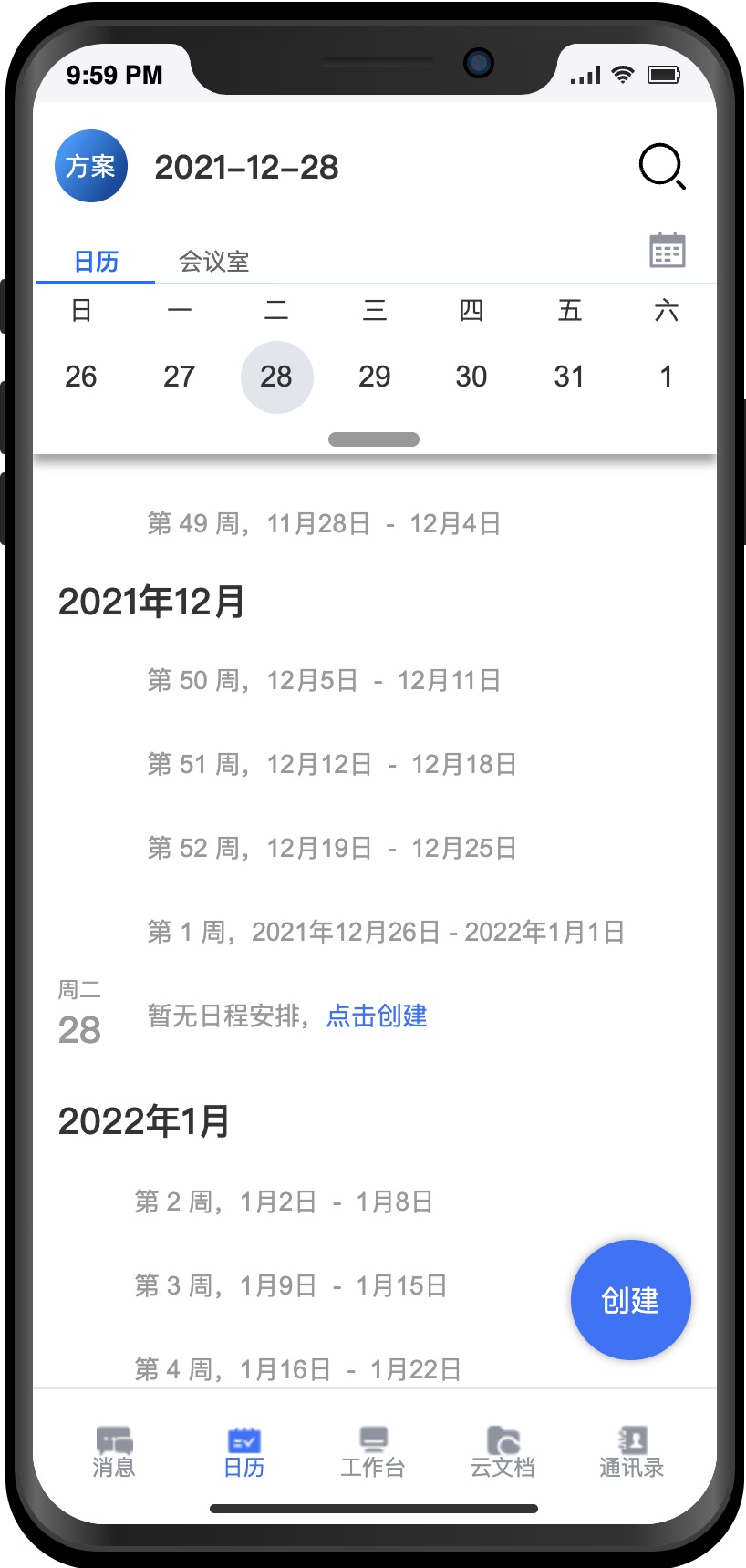746x1568 pixels.
Task: Select date 27 in the week strip
Action: point(180,377)
